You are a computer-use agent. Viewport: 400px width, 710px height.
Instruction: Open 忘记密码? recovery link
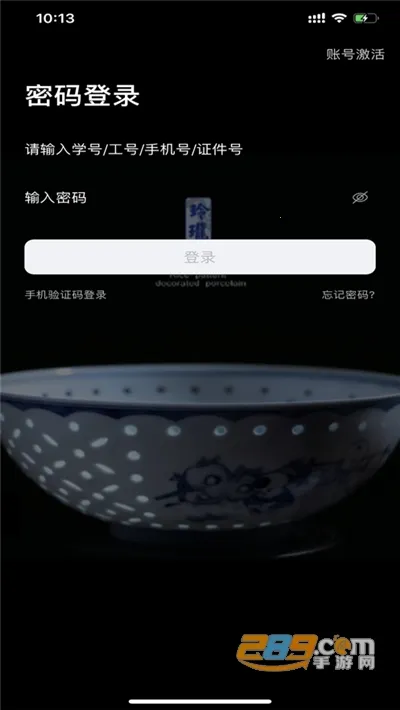[x=348, y=295]
